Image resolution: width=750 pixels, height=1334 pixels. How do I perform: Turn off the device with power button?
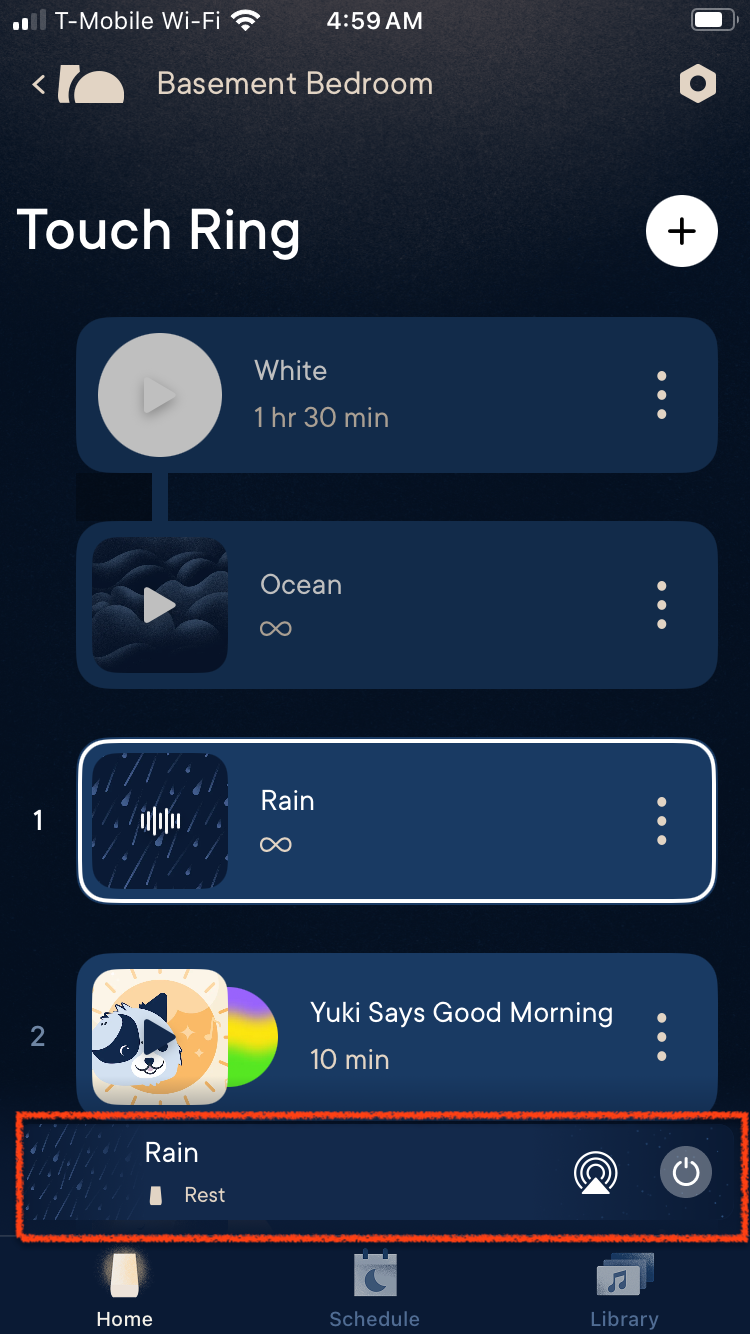686,1172
